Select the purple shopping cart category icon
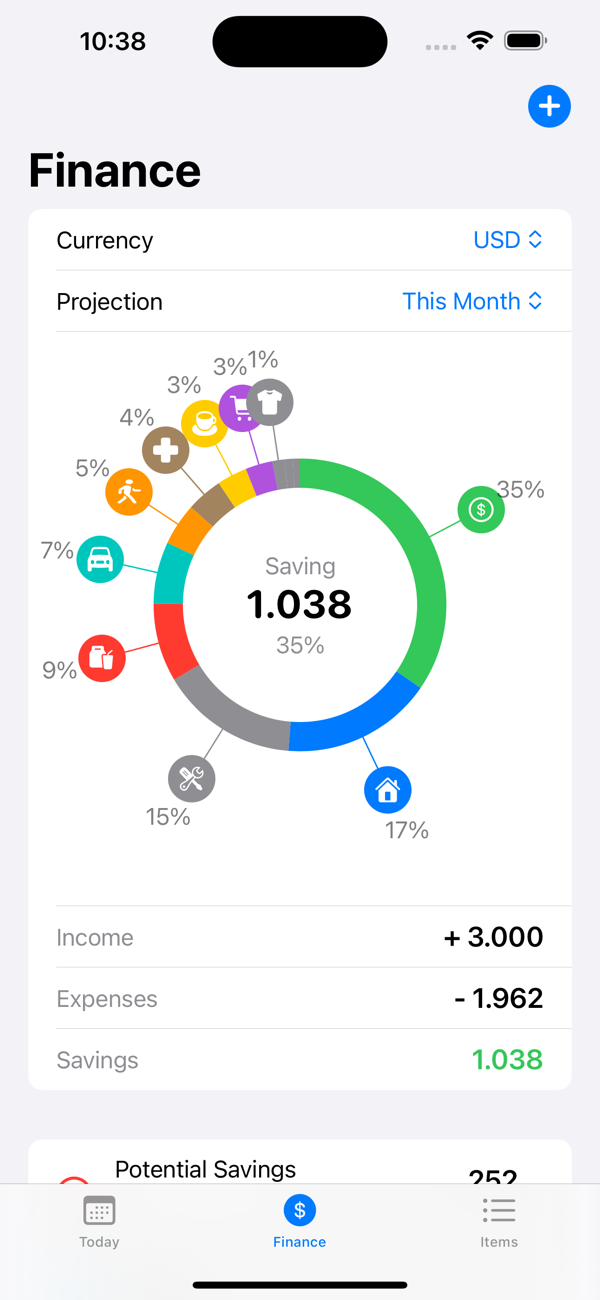The width and height of the screenshot is (600, 1300). (x=240, y=407)
